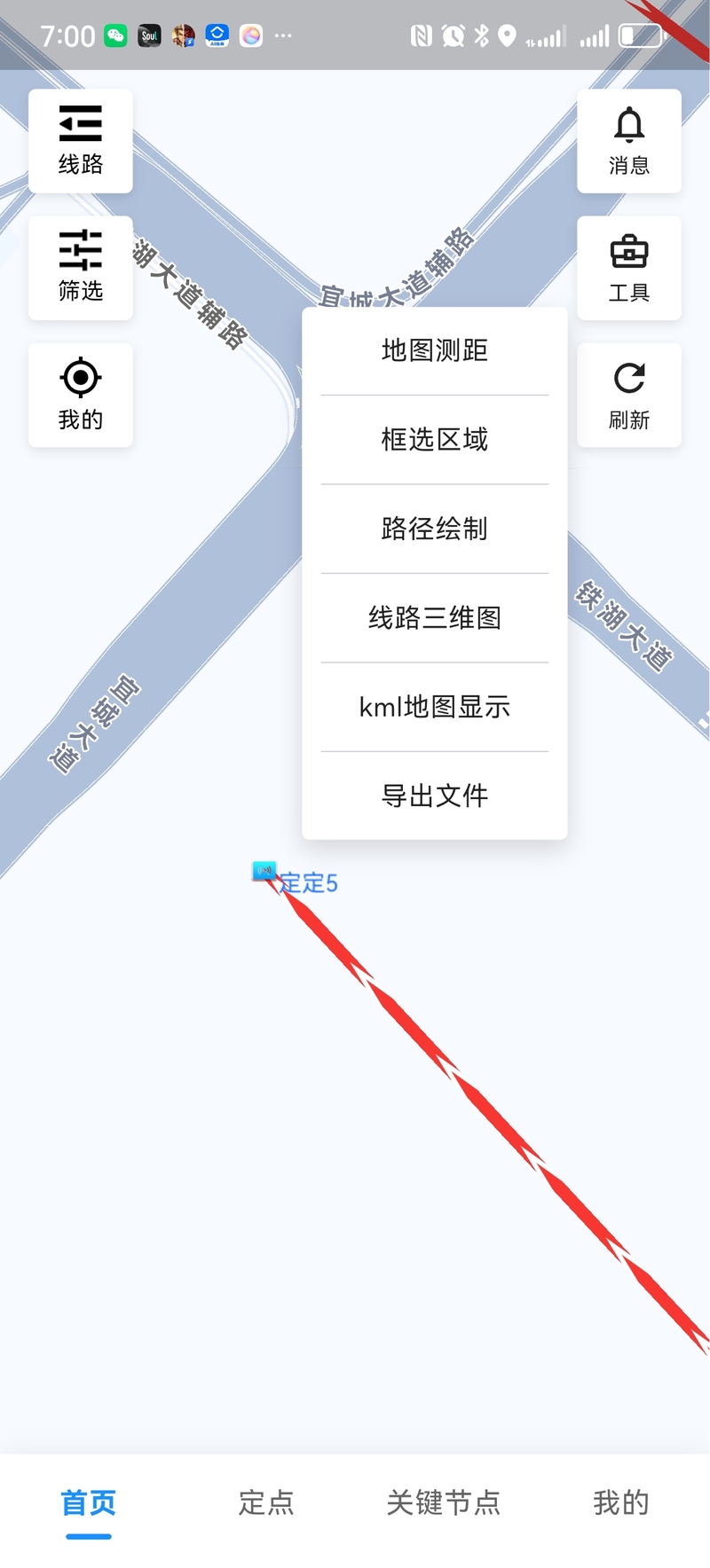This screenshot has width=710, height=1568.
Task: Switch to the 首页 tab
Action: [89, 1503]
